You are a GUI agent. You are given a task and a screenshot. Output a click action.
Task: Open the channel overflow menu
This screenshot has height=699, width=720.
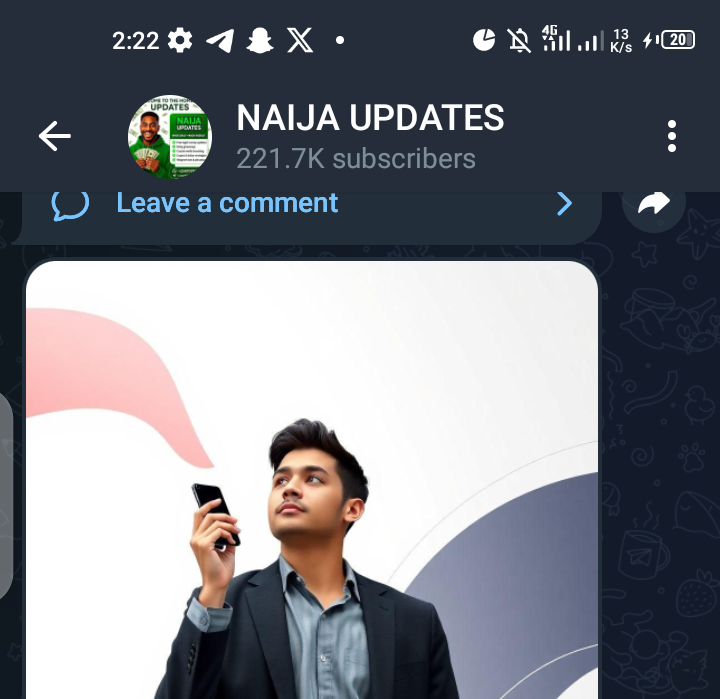(672, 136)
